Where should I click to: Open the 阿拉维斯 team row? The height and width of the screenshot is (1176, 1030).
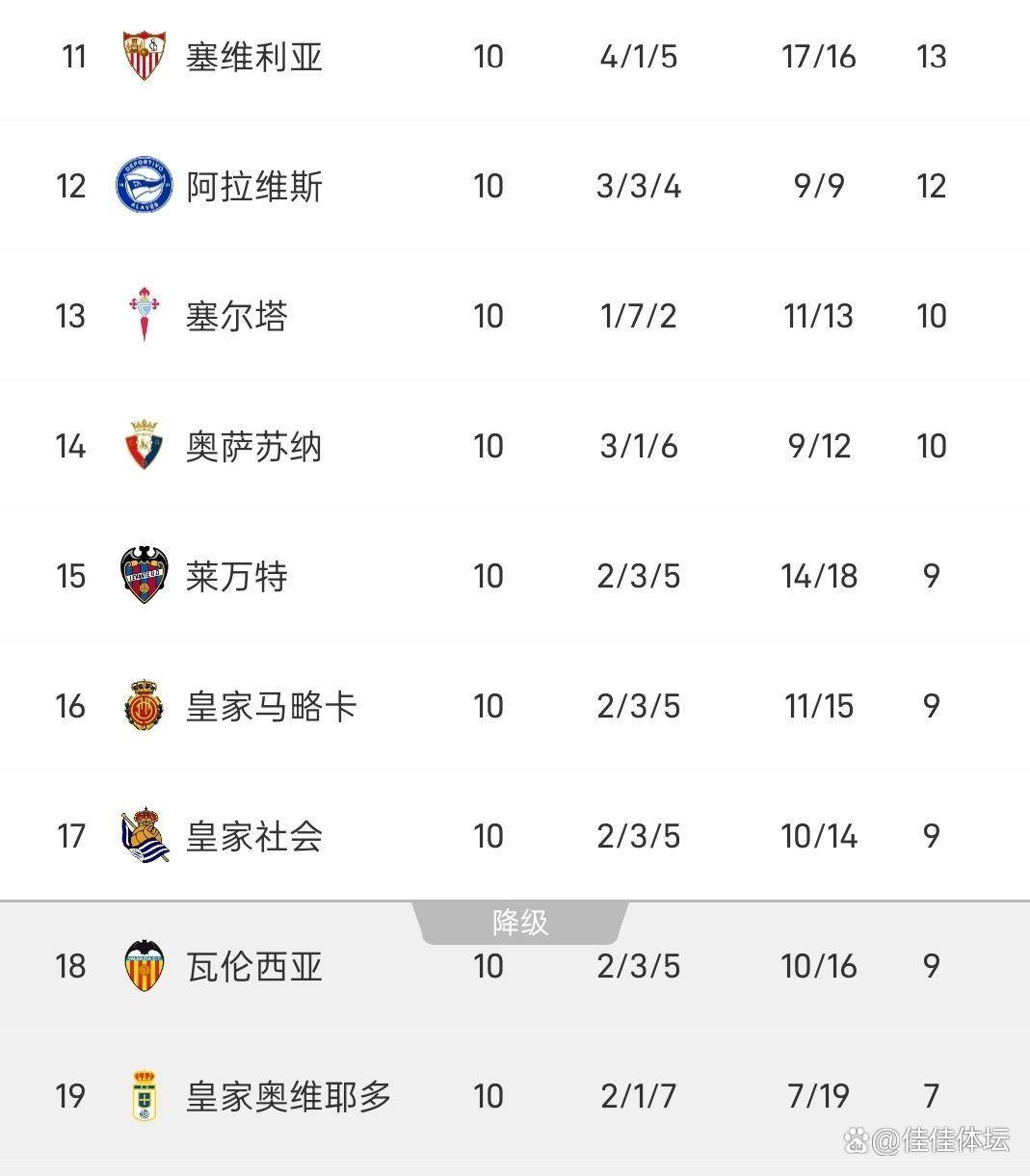point(254,186)
